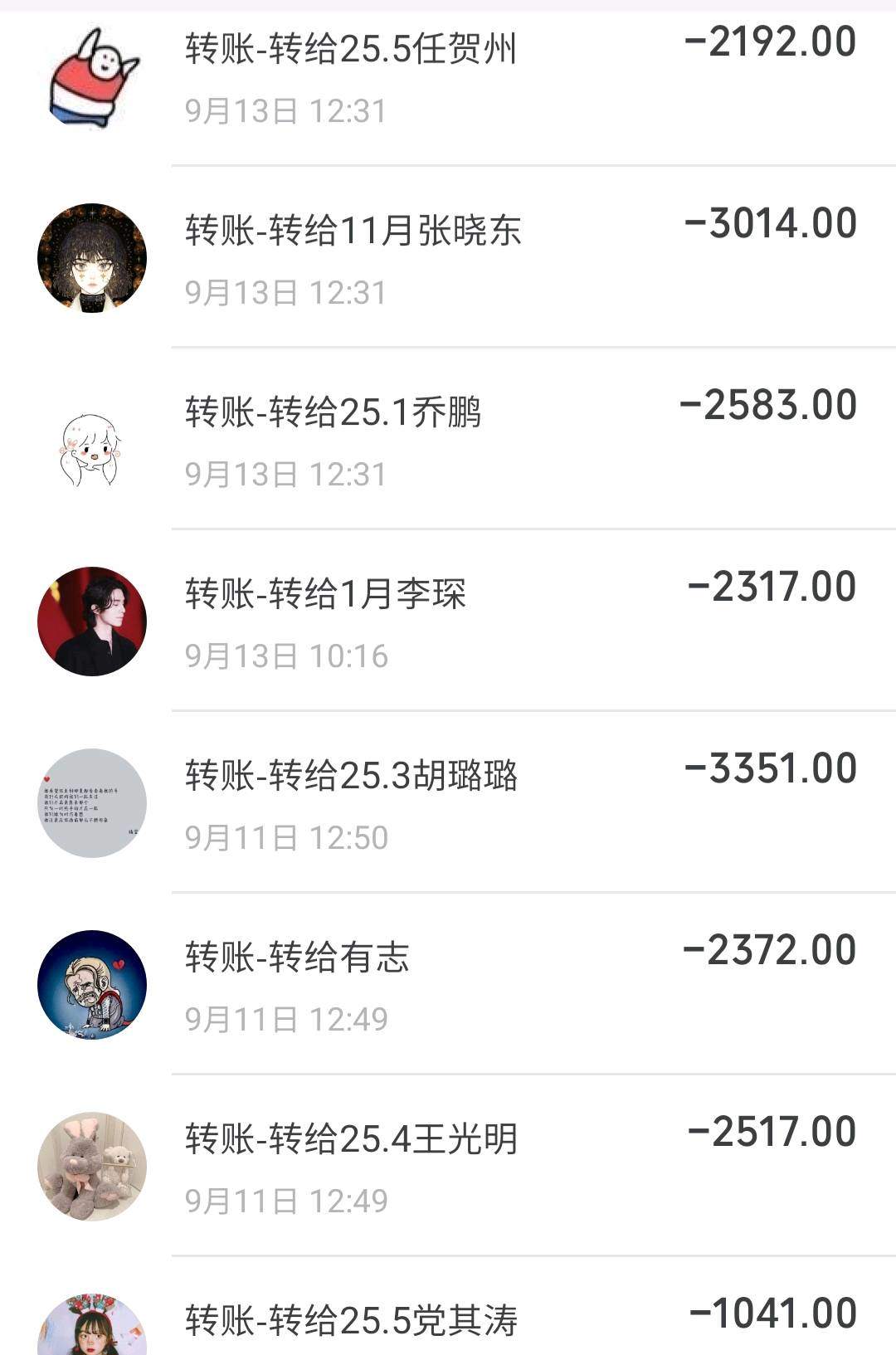Click the 9月13日 10:16 timestamp
The width and height of the screenshot is (896, 1355).
tap(285, 655)
